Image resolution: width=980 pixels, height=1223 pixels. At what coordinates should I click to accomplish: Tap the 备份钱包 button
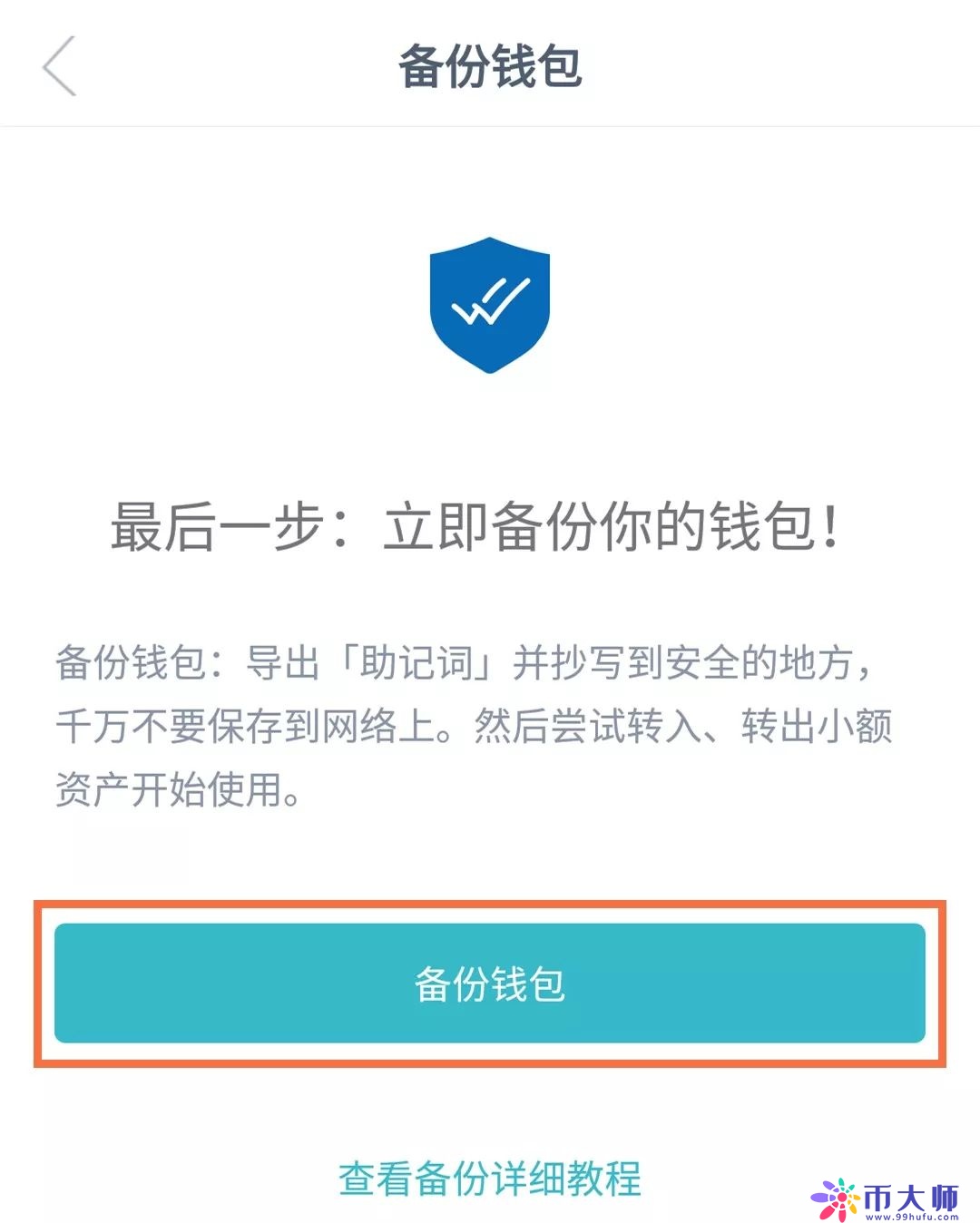(x=490, y=983)
